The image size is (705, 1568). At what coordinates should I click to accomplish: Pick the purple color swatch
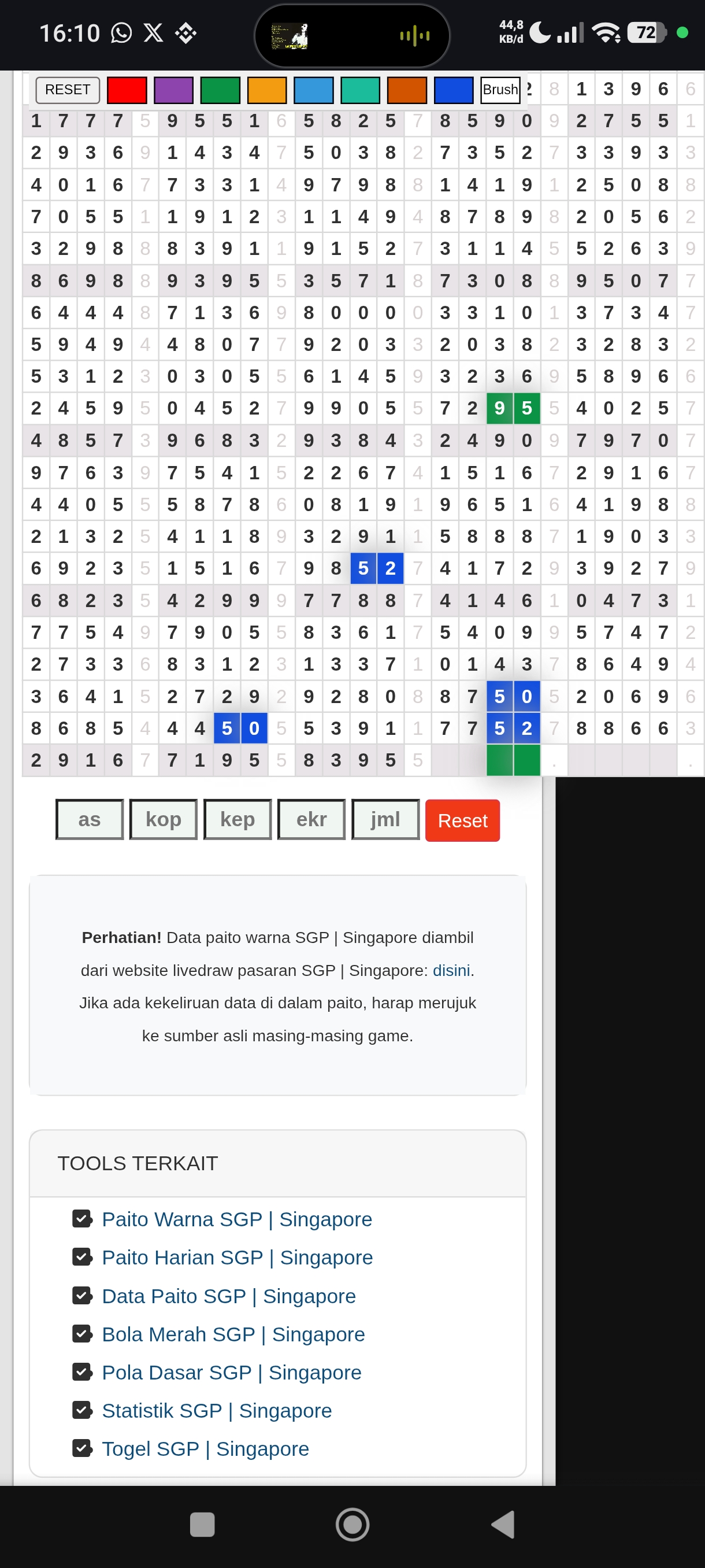coord(173,90)
